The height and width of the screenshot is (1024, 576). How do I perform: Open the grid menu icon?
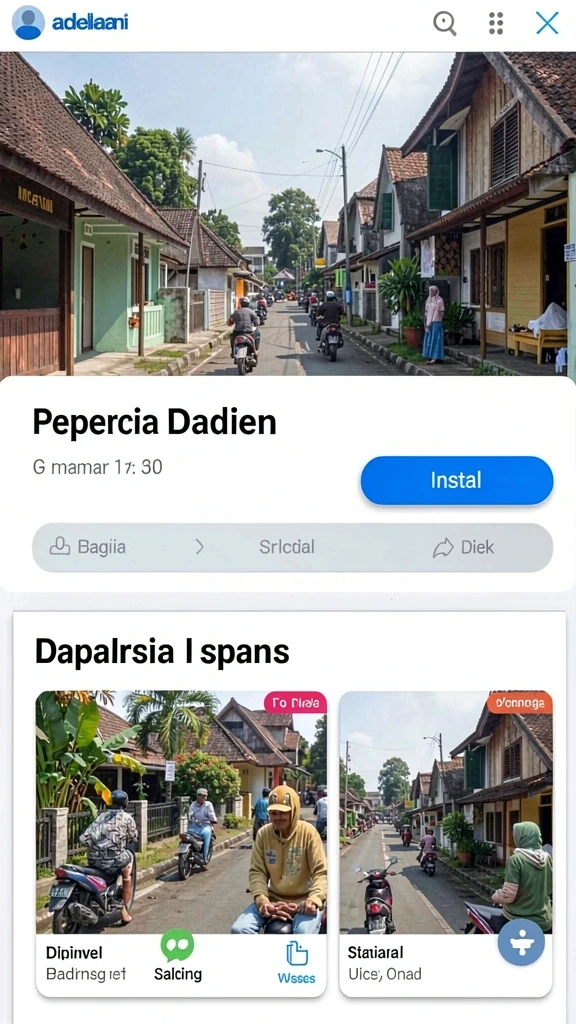point(496,24)
